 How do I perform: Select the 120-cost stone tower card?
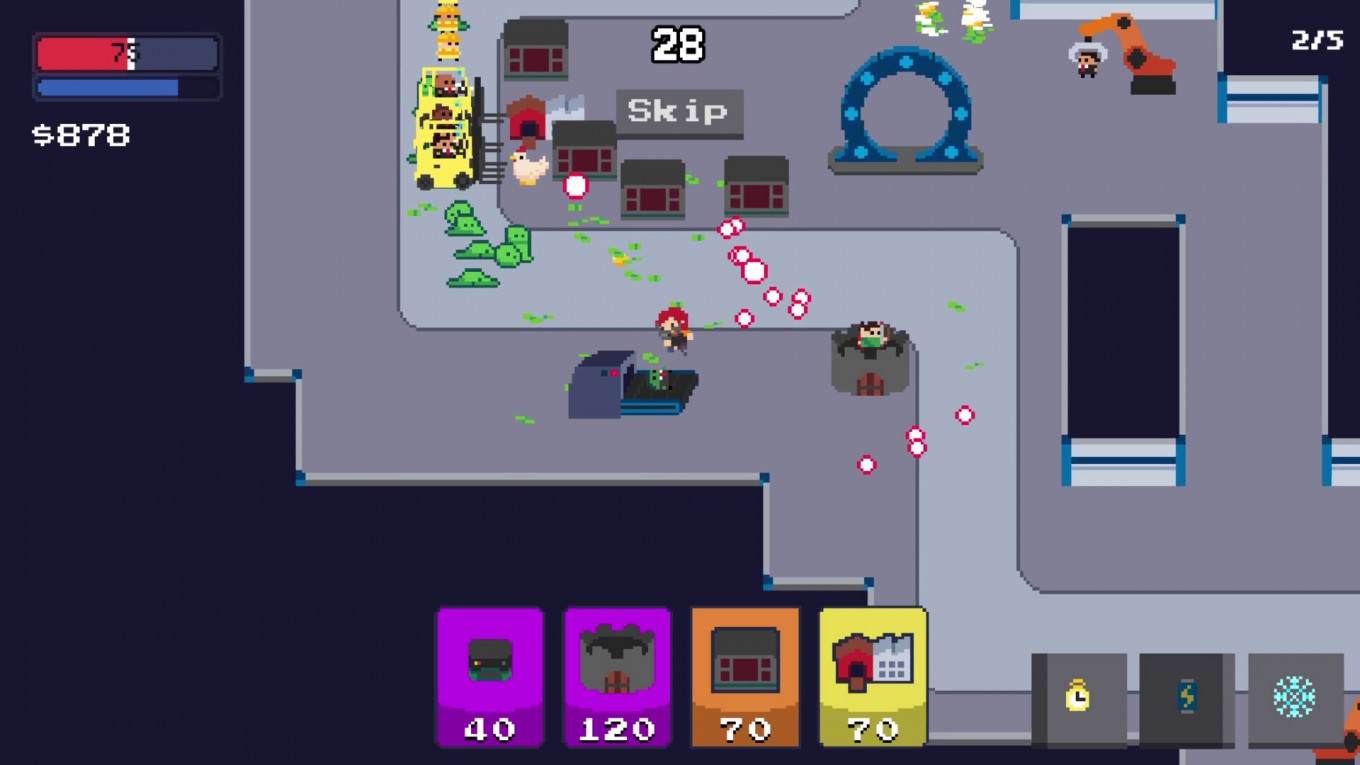click(x=617, y=676)
